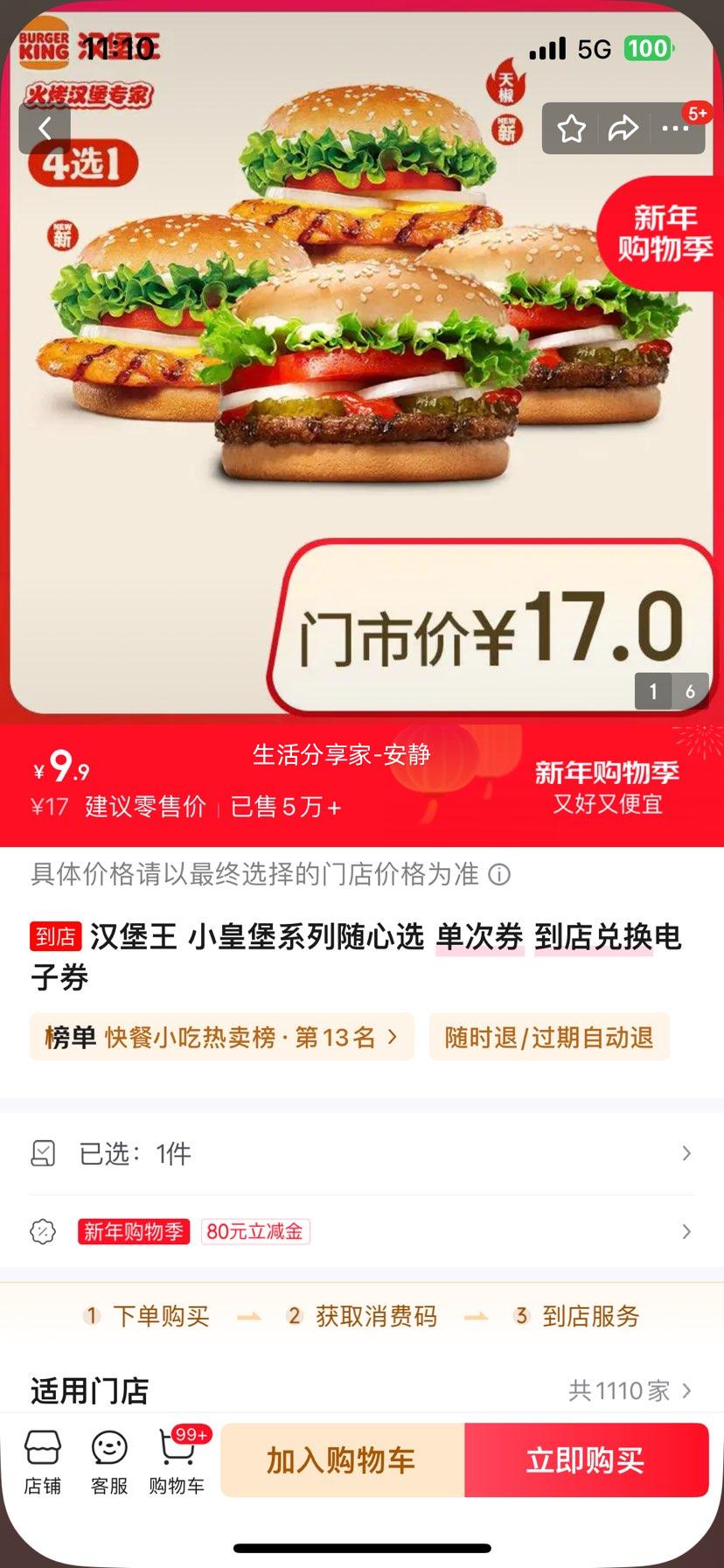724x1568 pixels.
Task: View all 1110 applicable stores
Action: [630, 1389]
